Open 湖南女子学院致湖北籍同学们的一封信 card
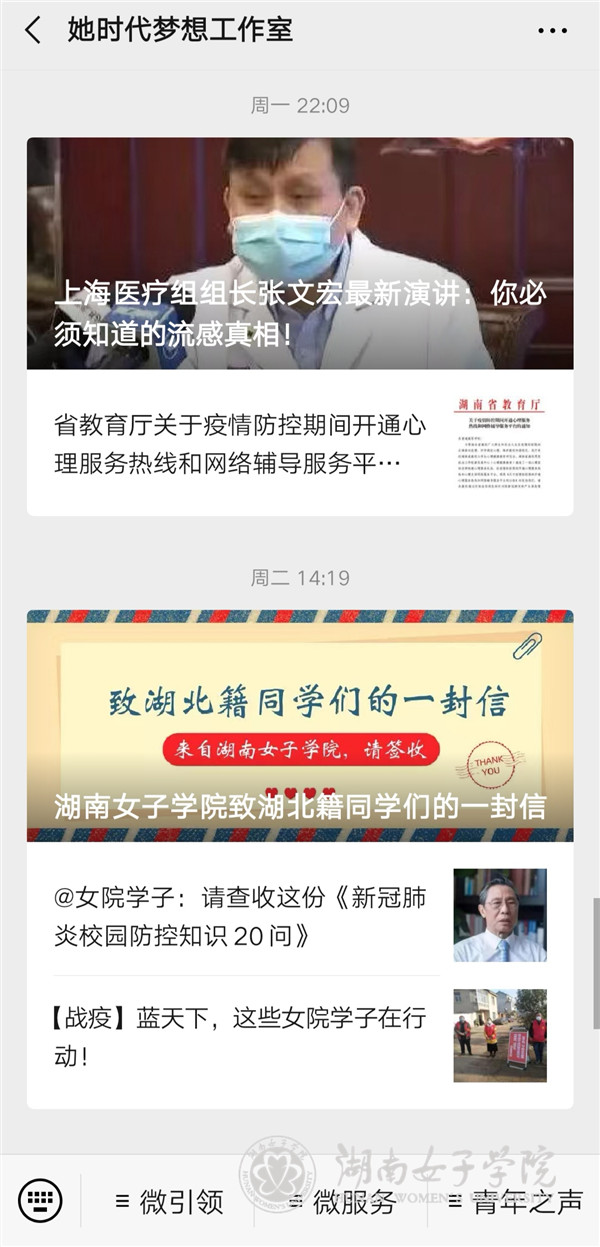This screenshot has height=1247, width=600. pos(300,726)
